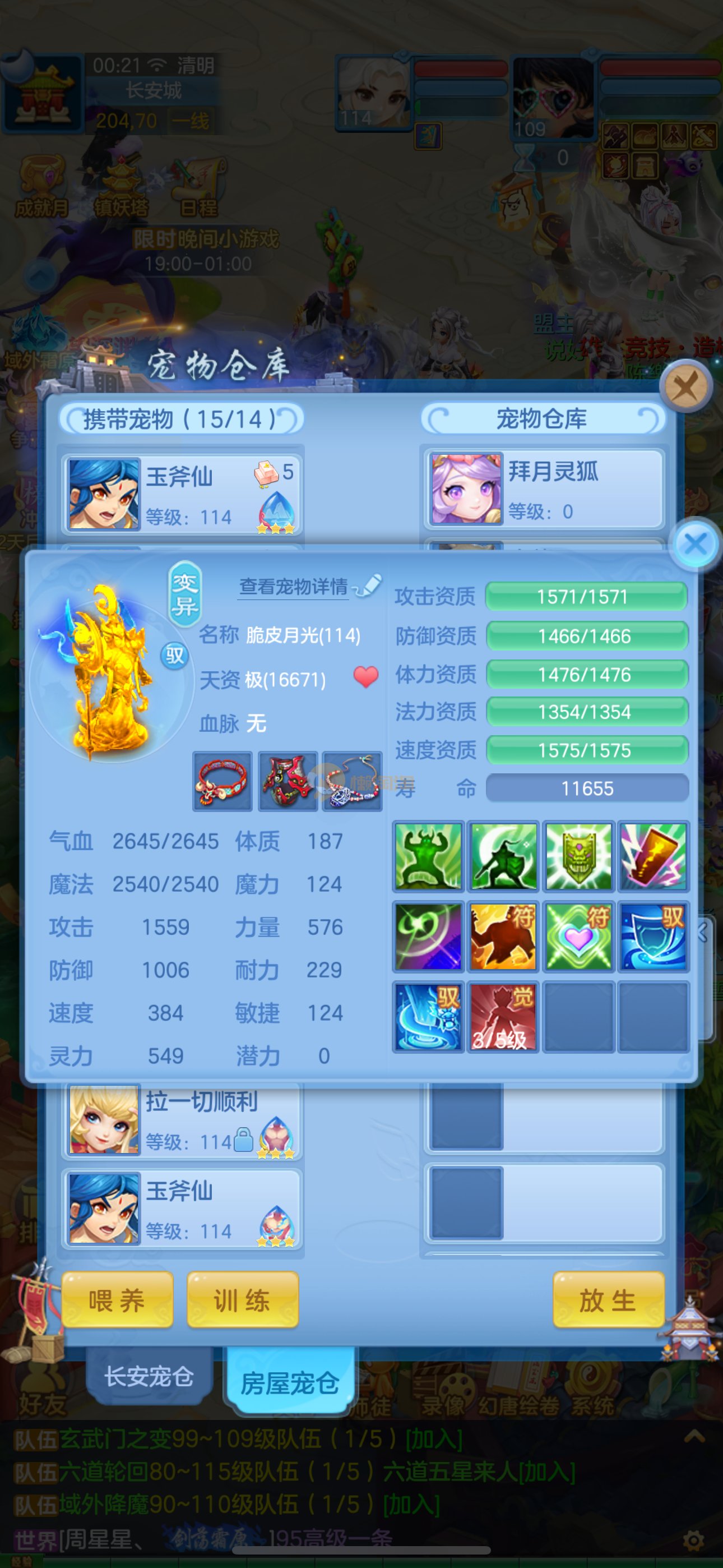Image resolution: width=723 pixels, height=1568 pixels.
Task: Select the pet 拉一切顺利
Action: tap(182, 1120)
